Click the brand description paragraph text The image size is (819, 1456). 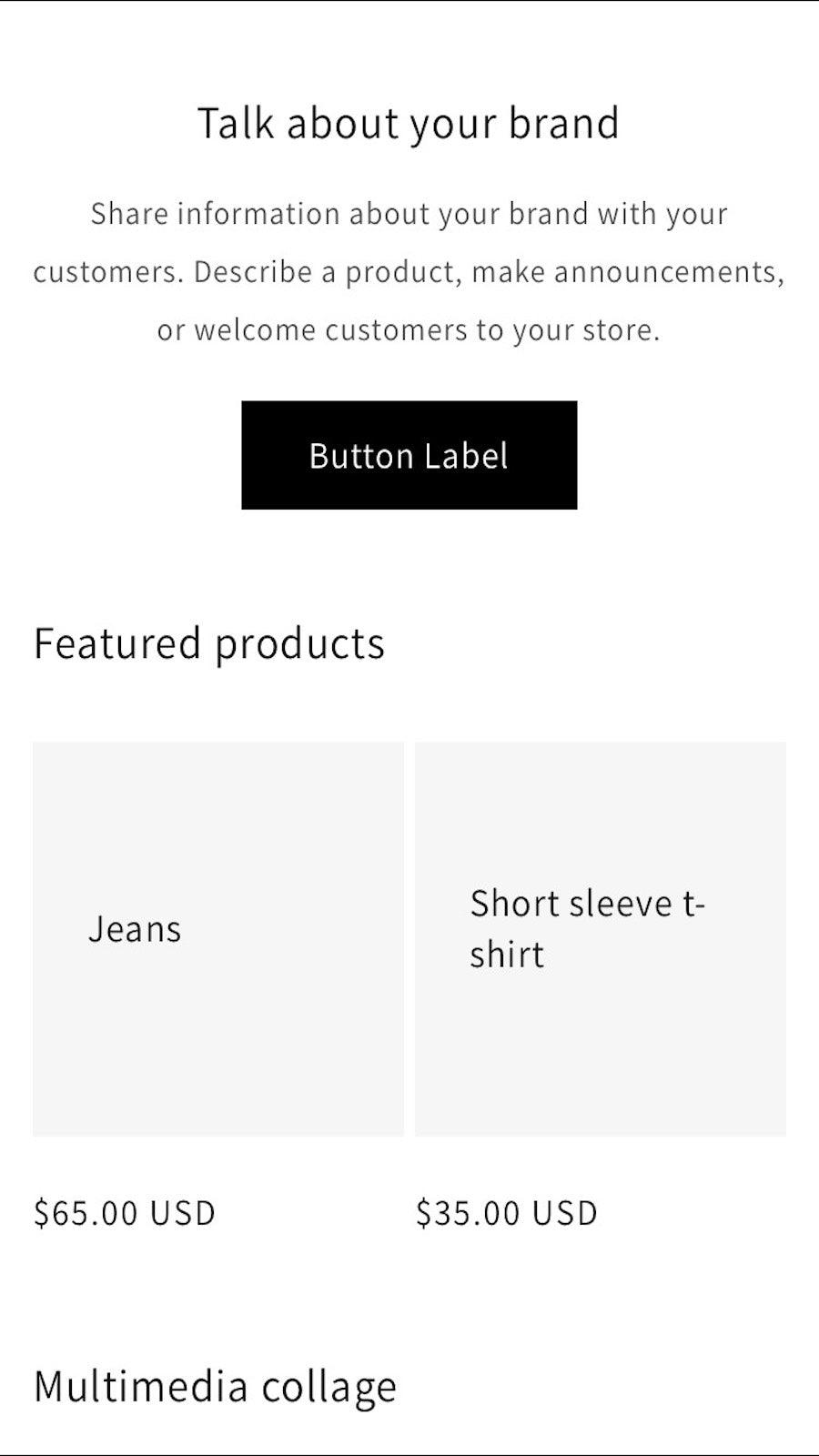(x=409, y=270)
